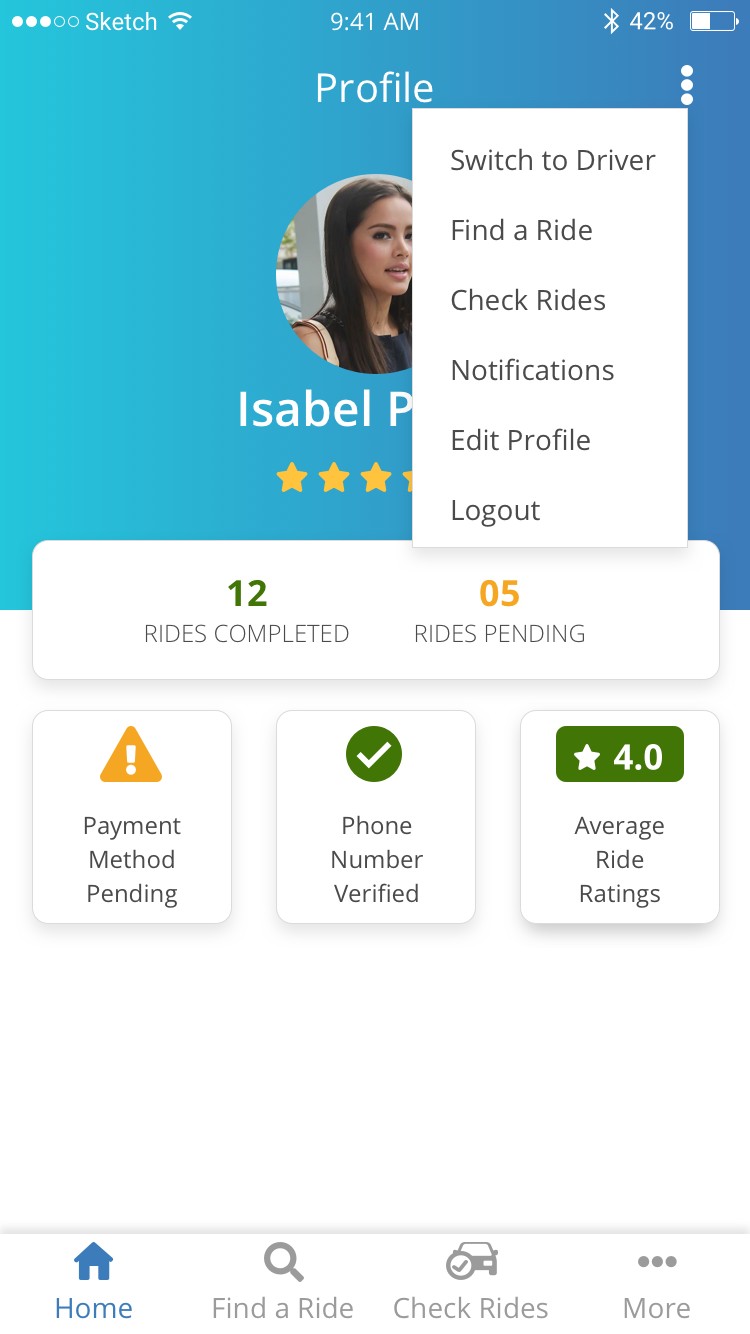The width and height of the screenshot is (750, 1334).
Task: Choose Find a Ride in the dropdown menu
Action: click(x=521, y=230)
